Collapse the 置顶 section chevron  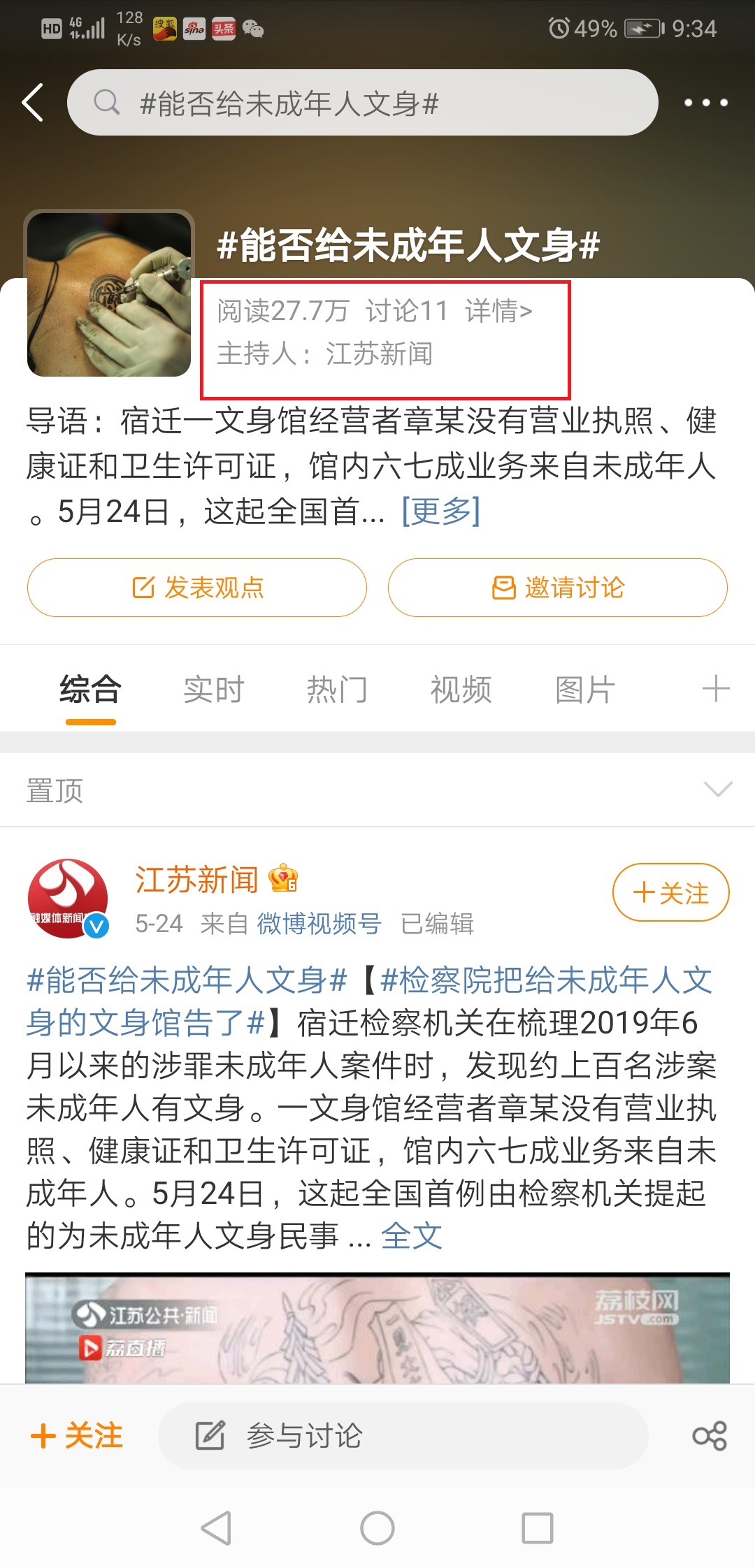click(718, 790)
